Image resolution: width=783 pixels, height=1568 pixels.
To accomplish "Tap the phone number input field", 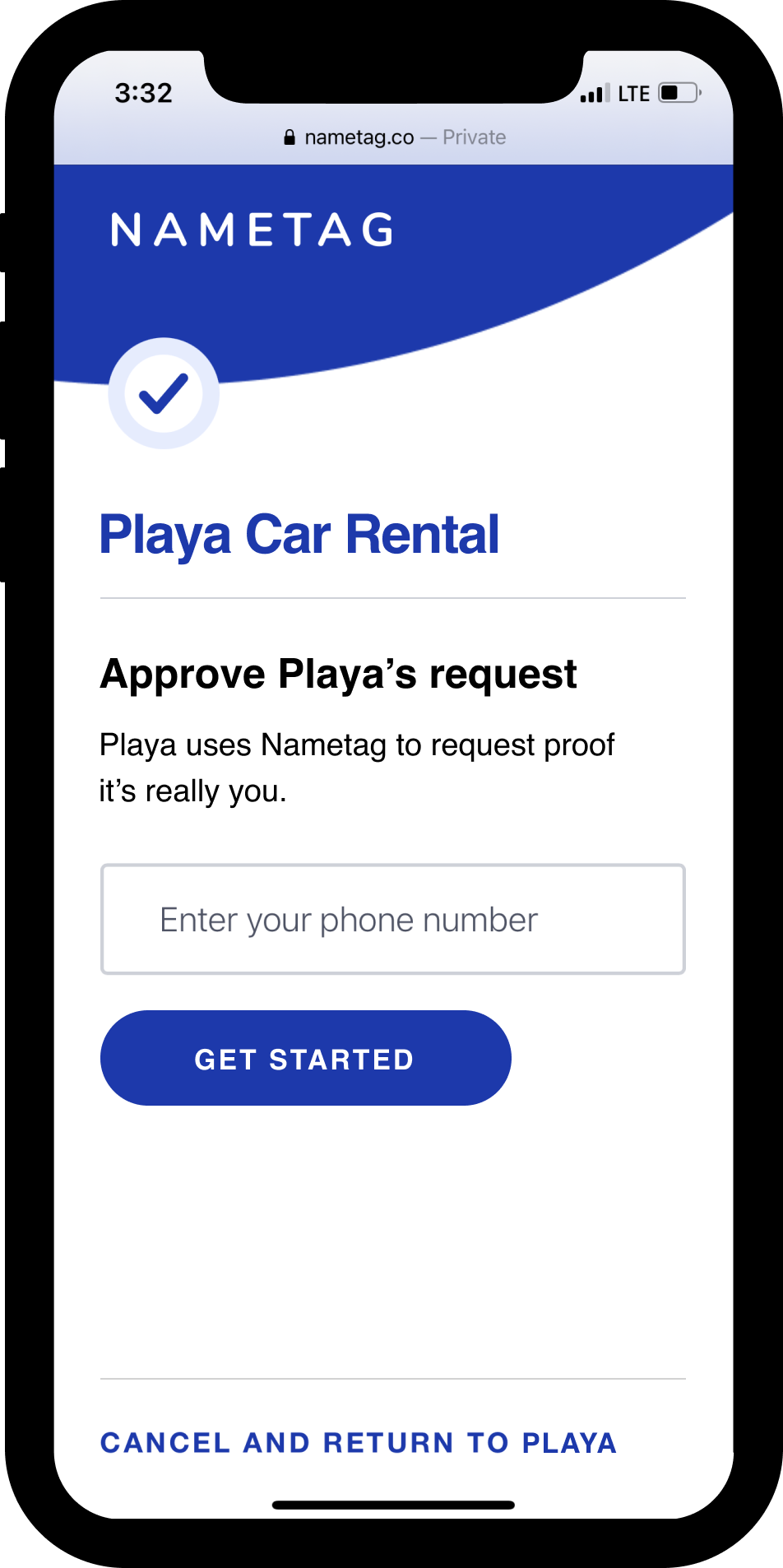I will pos(392,919).
